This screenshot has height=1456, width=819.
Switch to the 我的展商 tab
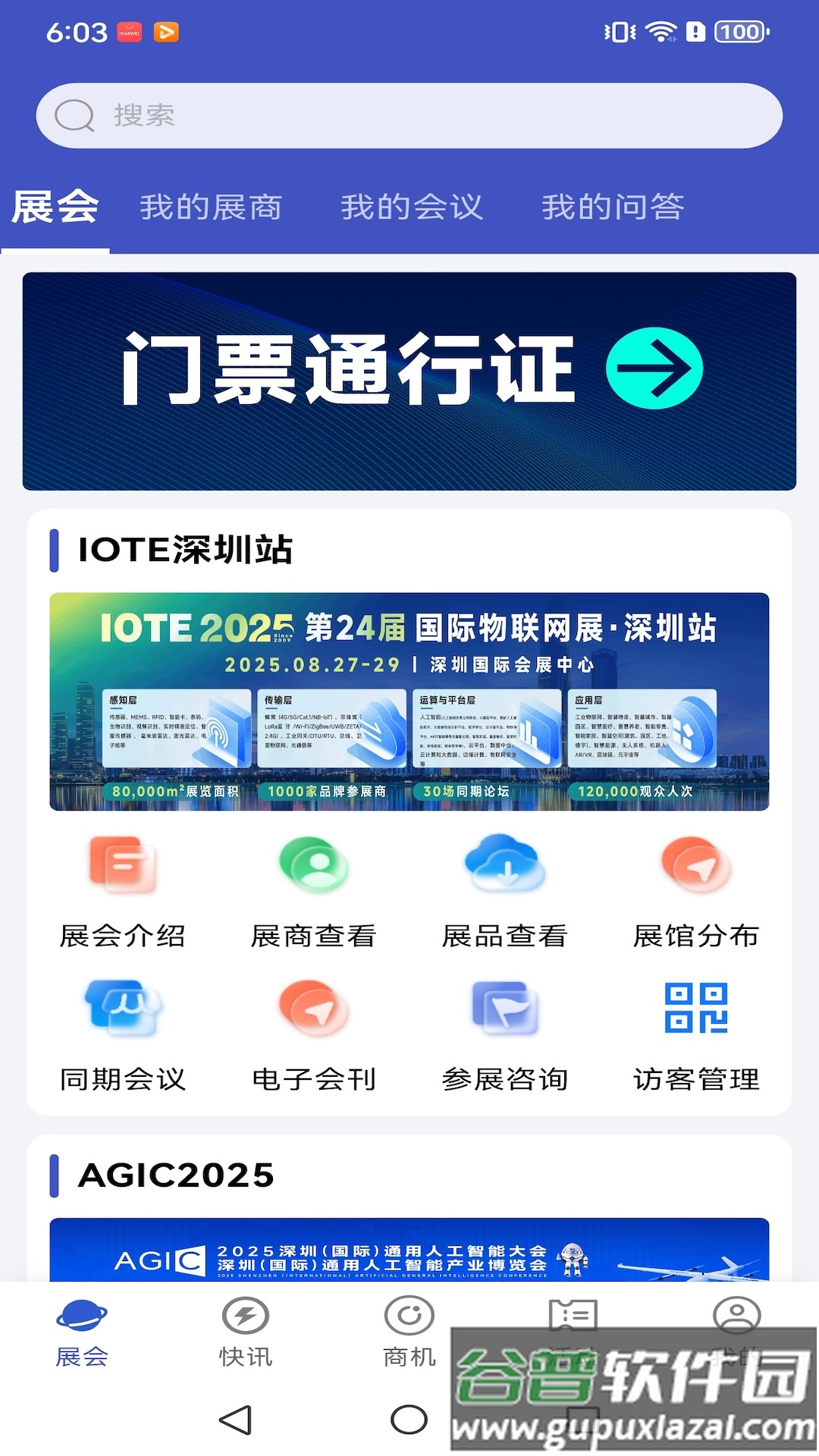coord(211,207)
